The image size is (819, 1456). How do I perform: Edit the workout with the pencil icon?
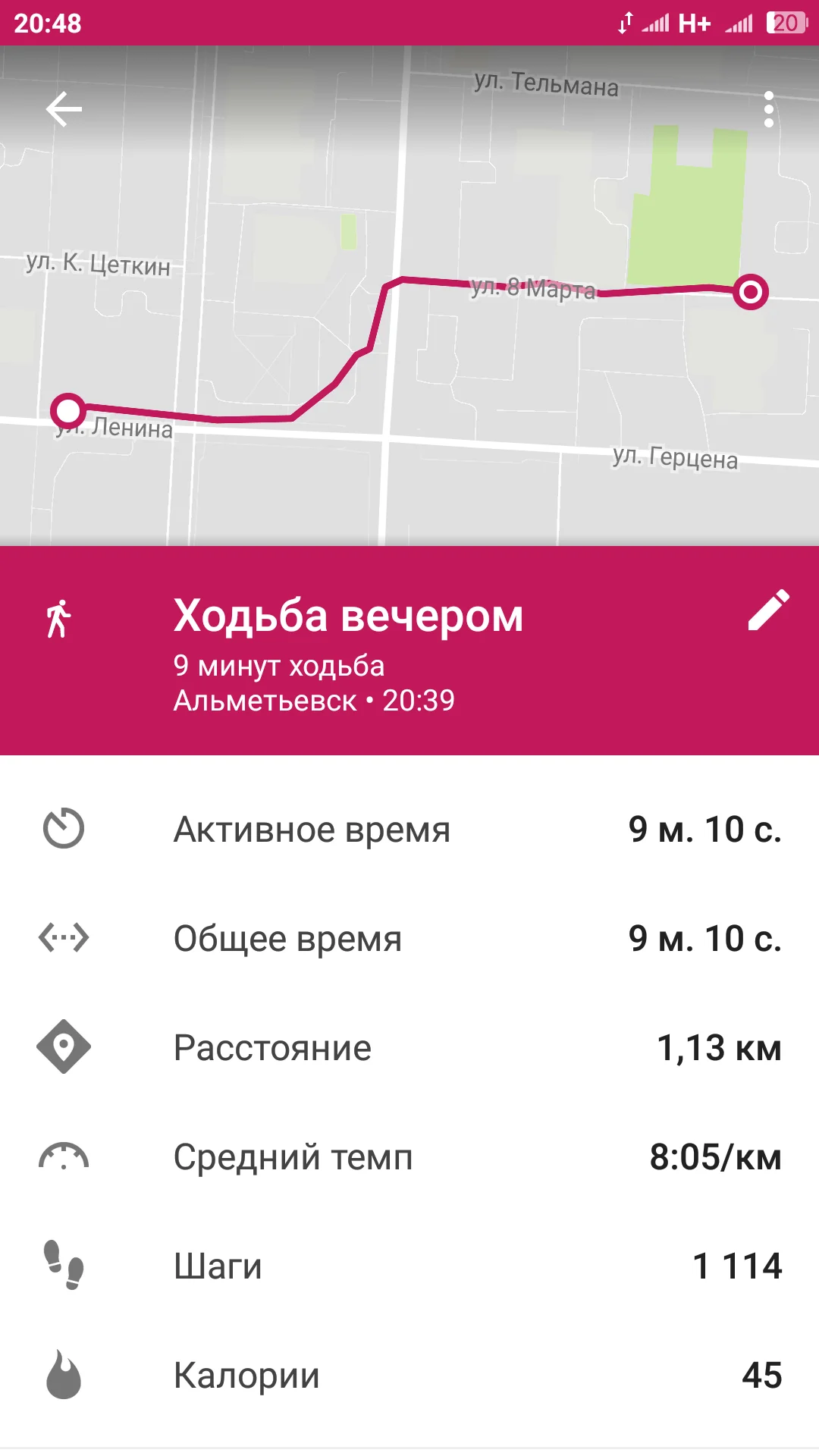pos(769,610)
